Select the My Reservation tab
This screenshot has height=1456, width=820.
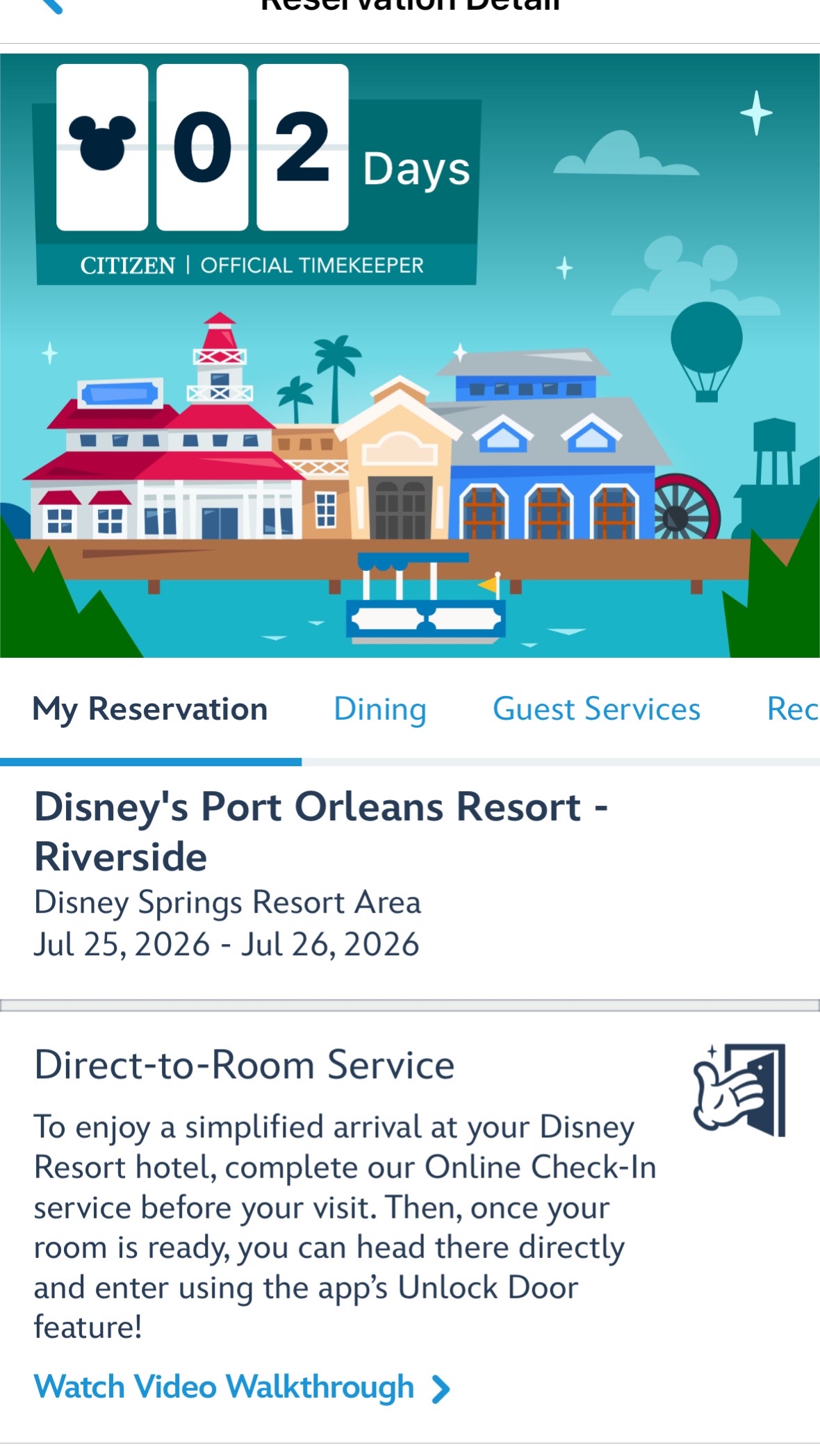pos(150,710)
